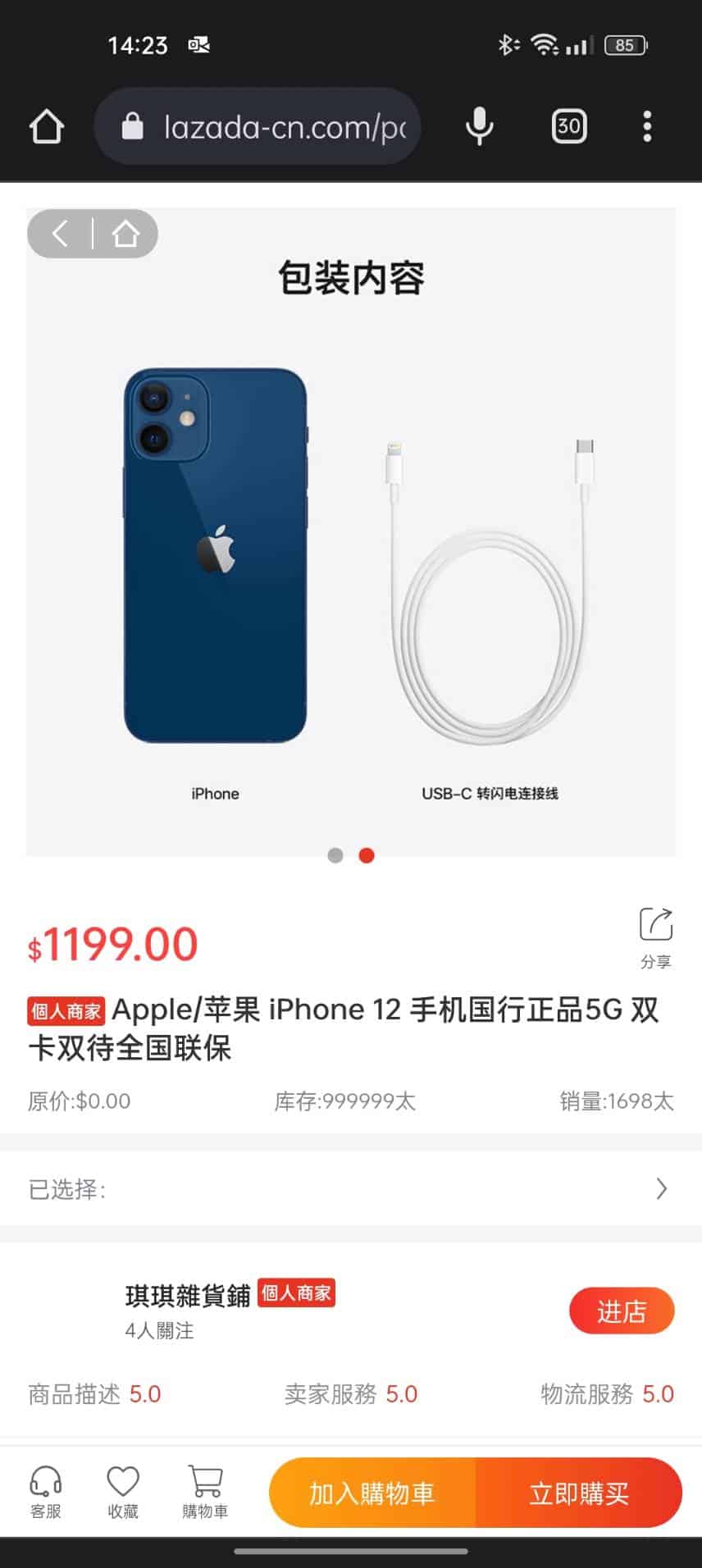Image resolution: width=702 pixels, height=1568 pixels.
Task: Share this iPhone 12 listing
Action: (x=655, y=936)
